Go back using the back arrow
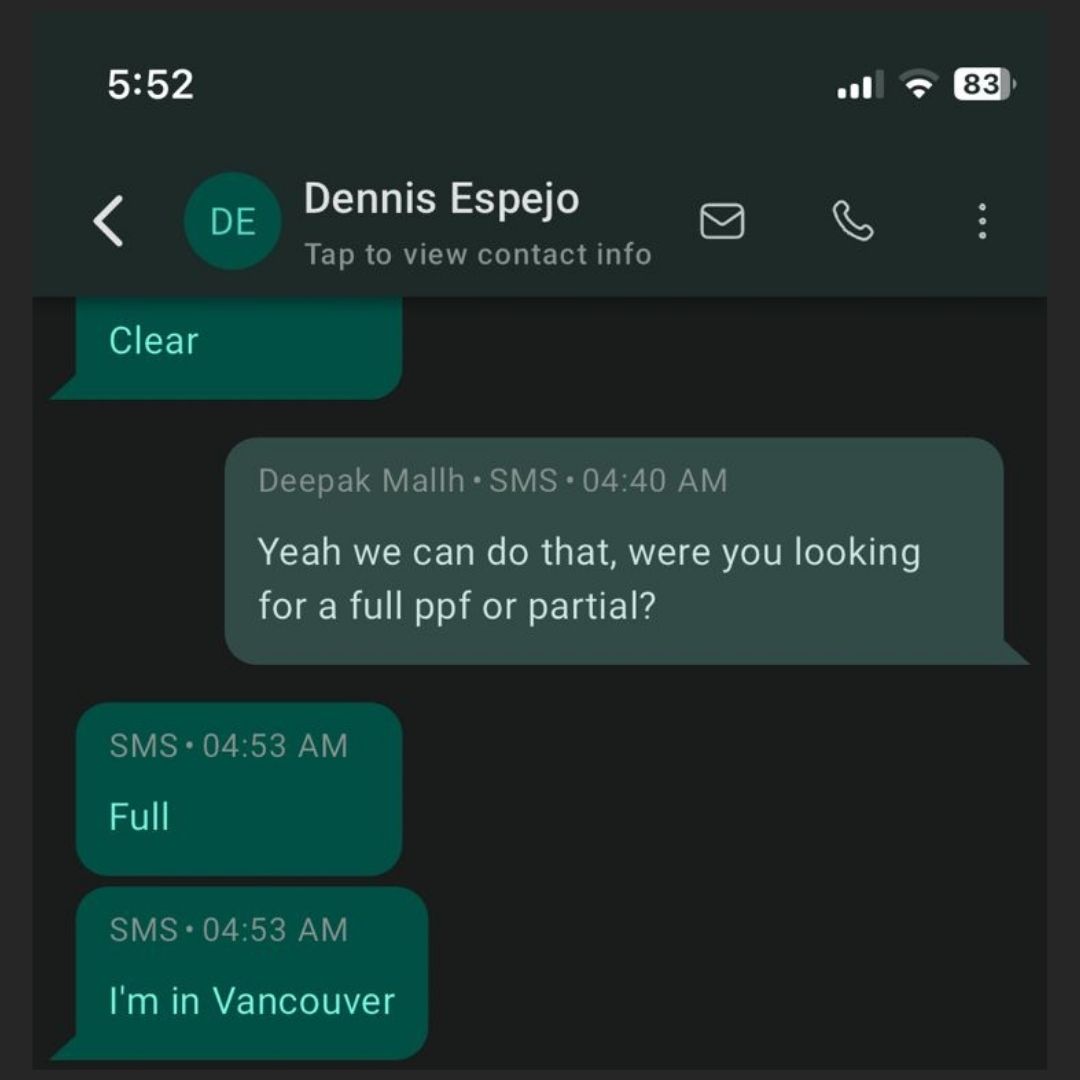Image resolution: width=1080 pixels, height=1080 pixels. pyautogui.click(x=109, y=221)
